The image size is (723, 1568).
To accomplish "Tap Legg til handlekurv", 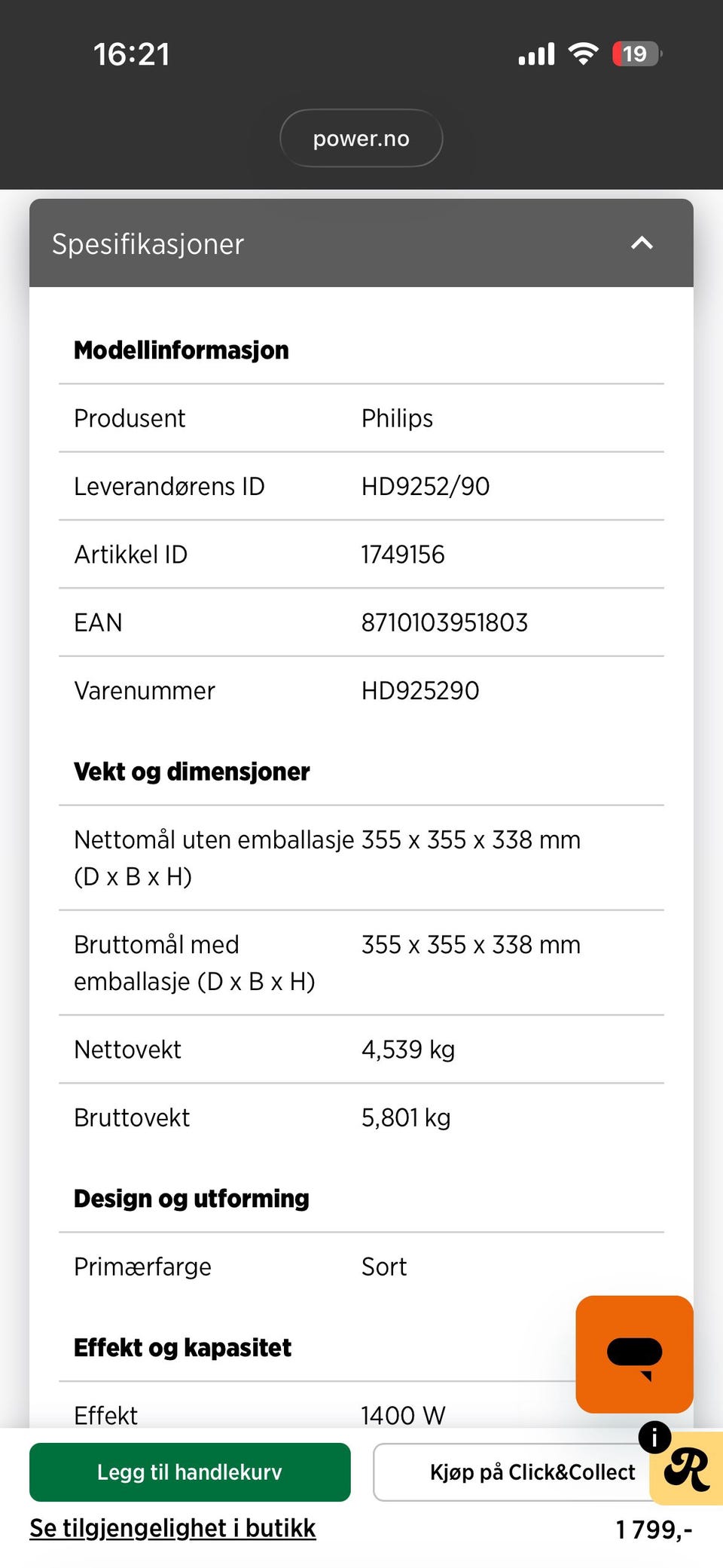I will 189,1472.
